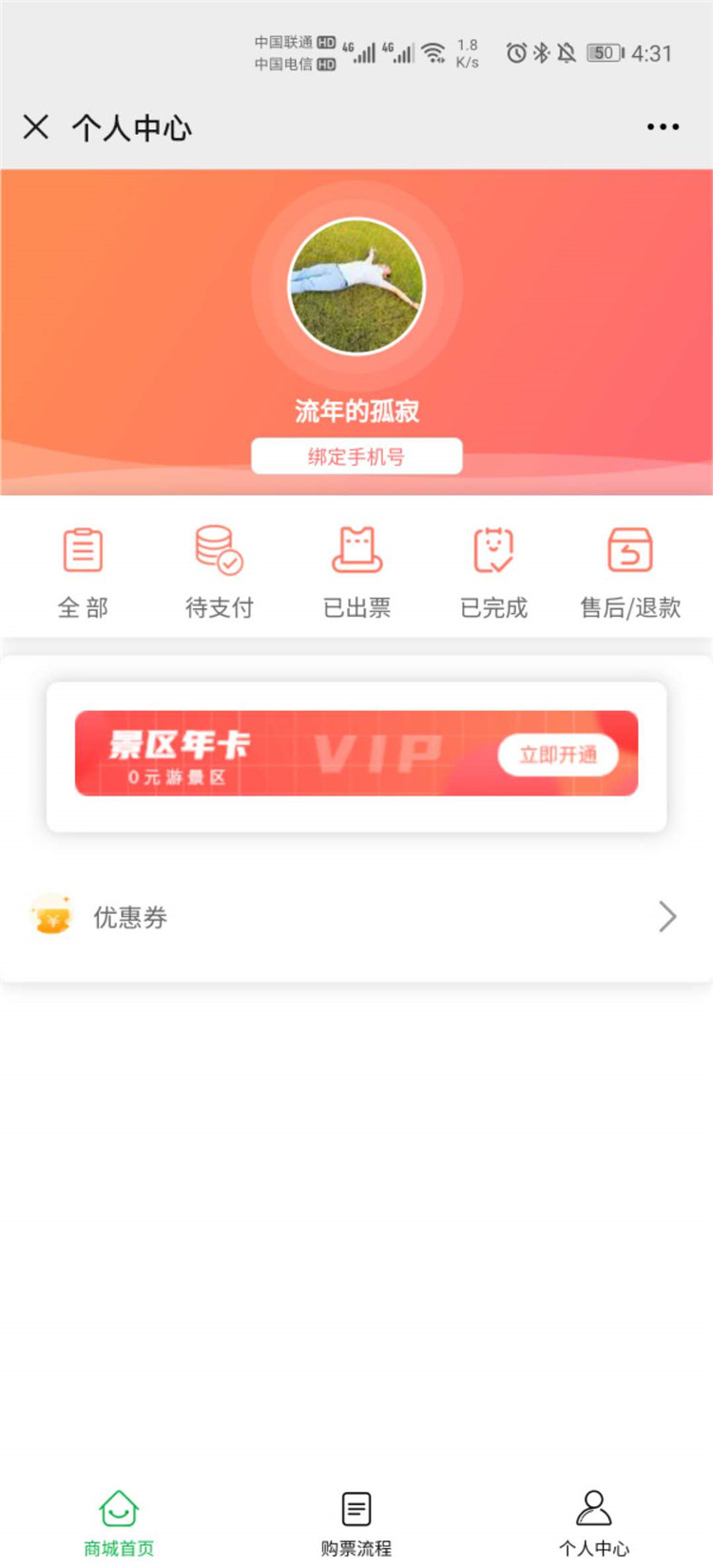Tap the 优惠券 coupon icon
Image resolution: width=713 pixels, height=1568 pixels.
[x=50, y=915]
